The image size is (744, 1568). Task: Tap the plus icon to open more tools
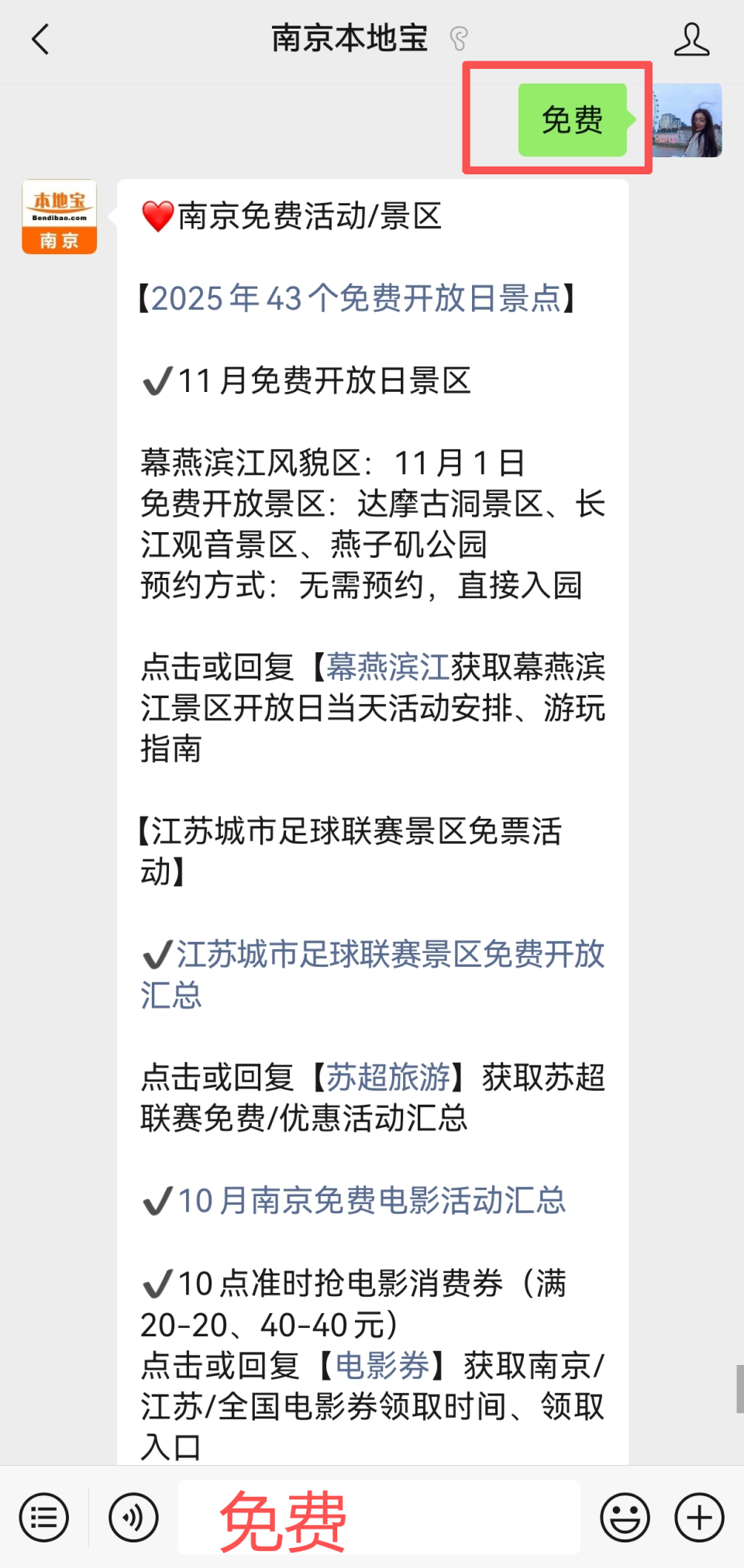697,1517
